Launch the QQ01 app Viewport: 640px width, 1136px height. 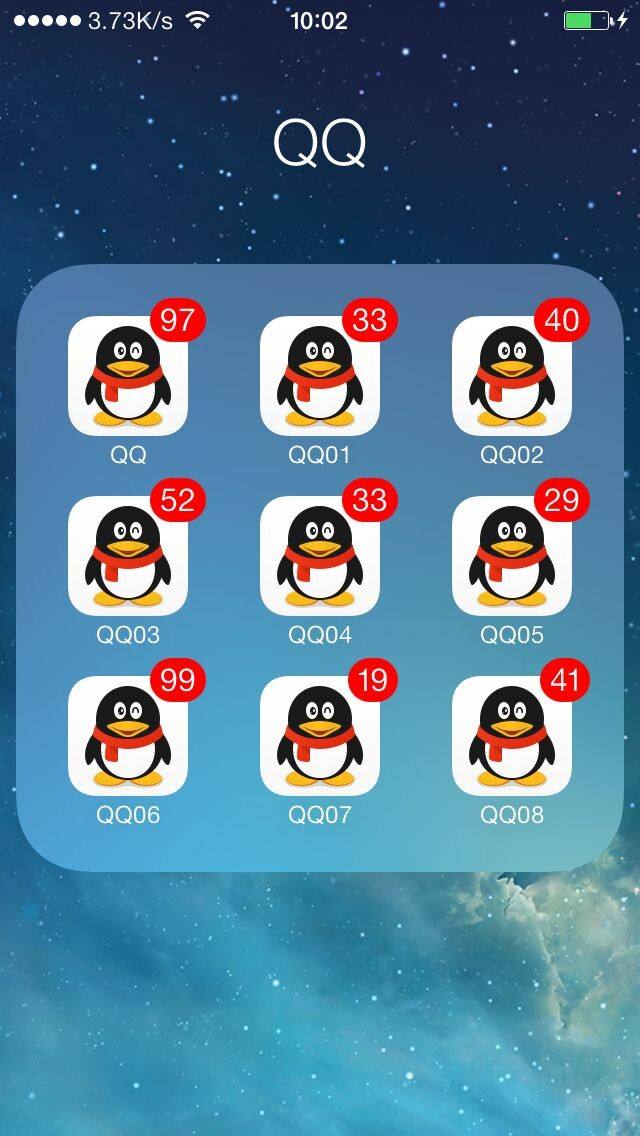click(320, 376)
